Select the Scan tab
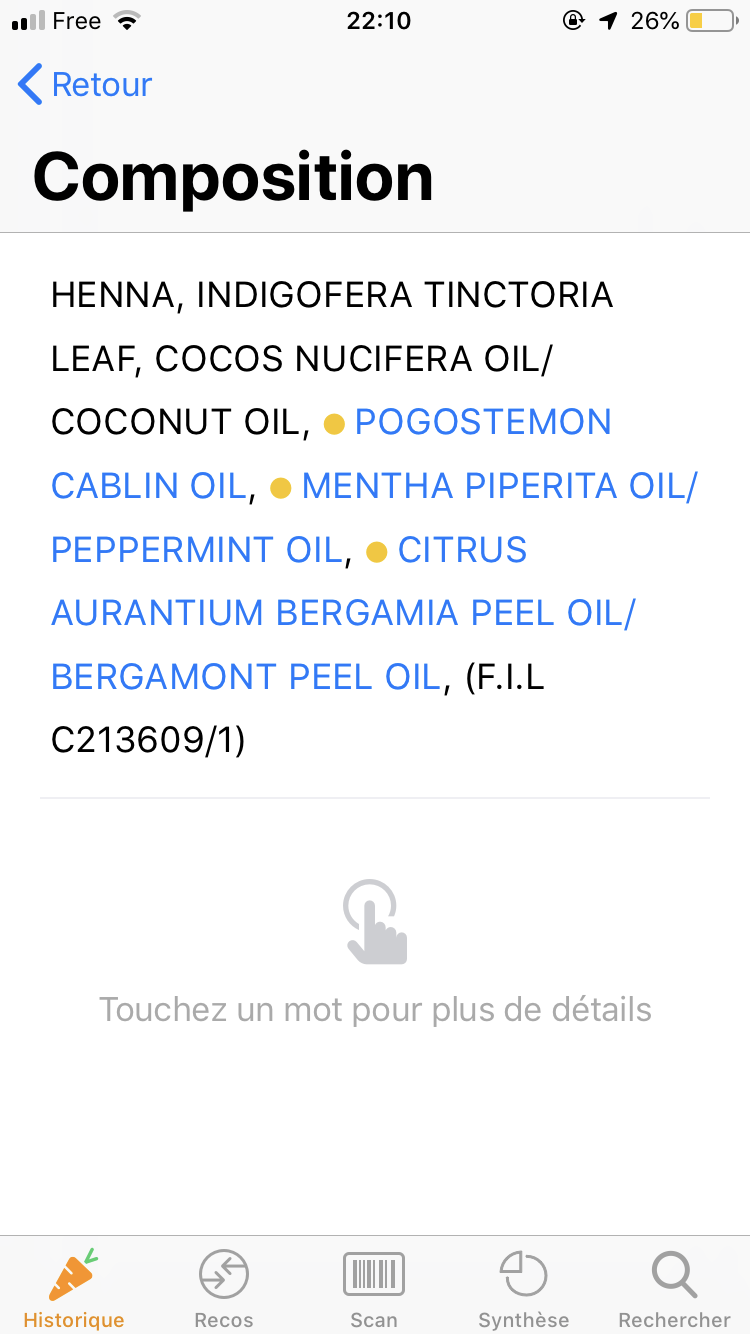The image size is (750, 1334). [374, 1288]
